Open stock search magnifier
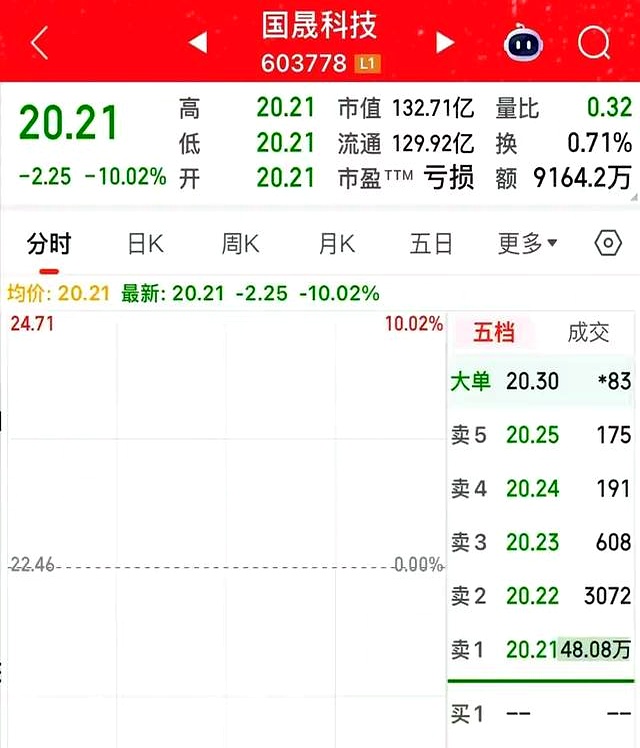Screen dimensions: 640x748 tap(594, 43)
